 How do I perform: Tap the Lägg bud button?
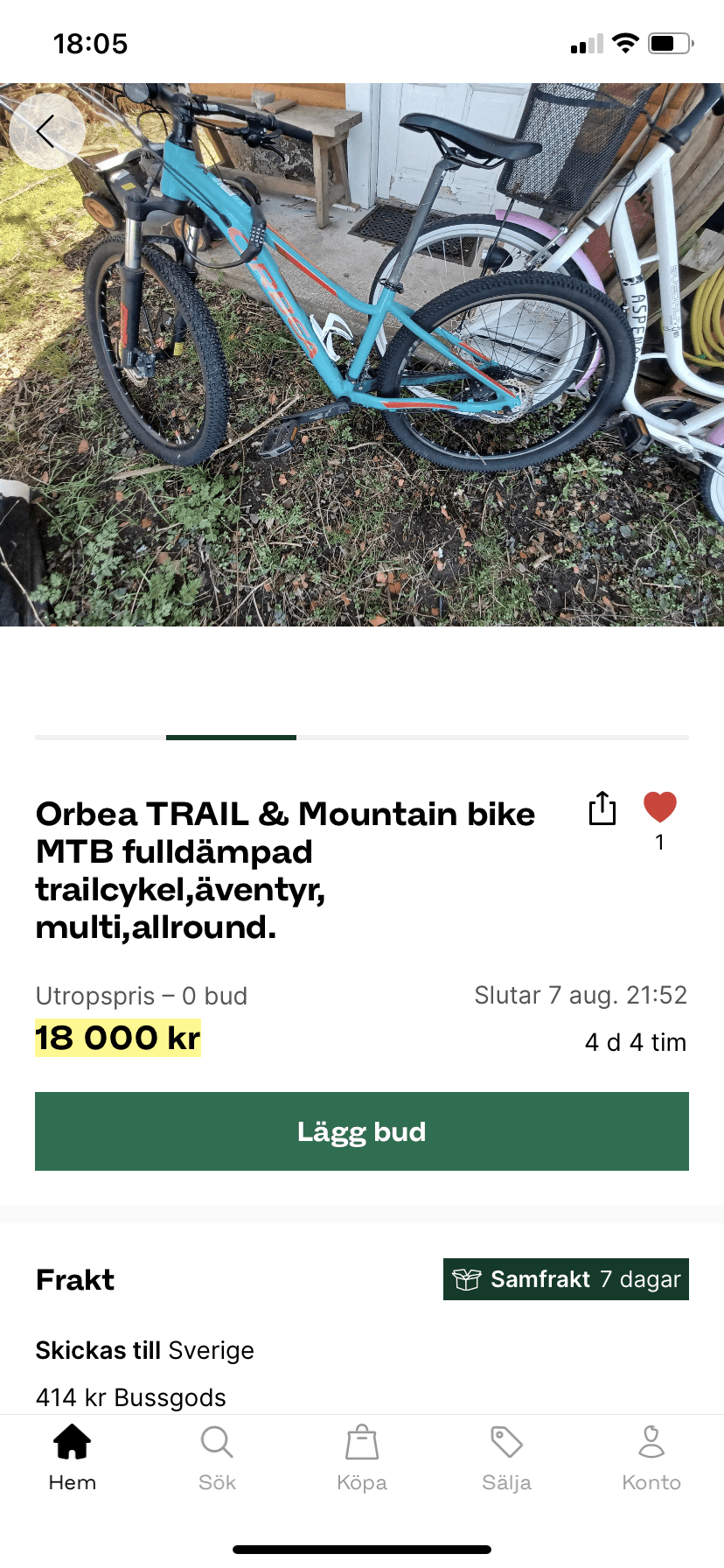[362, 1131]
